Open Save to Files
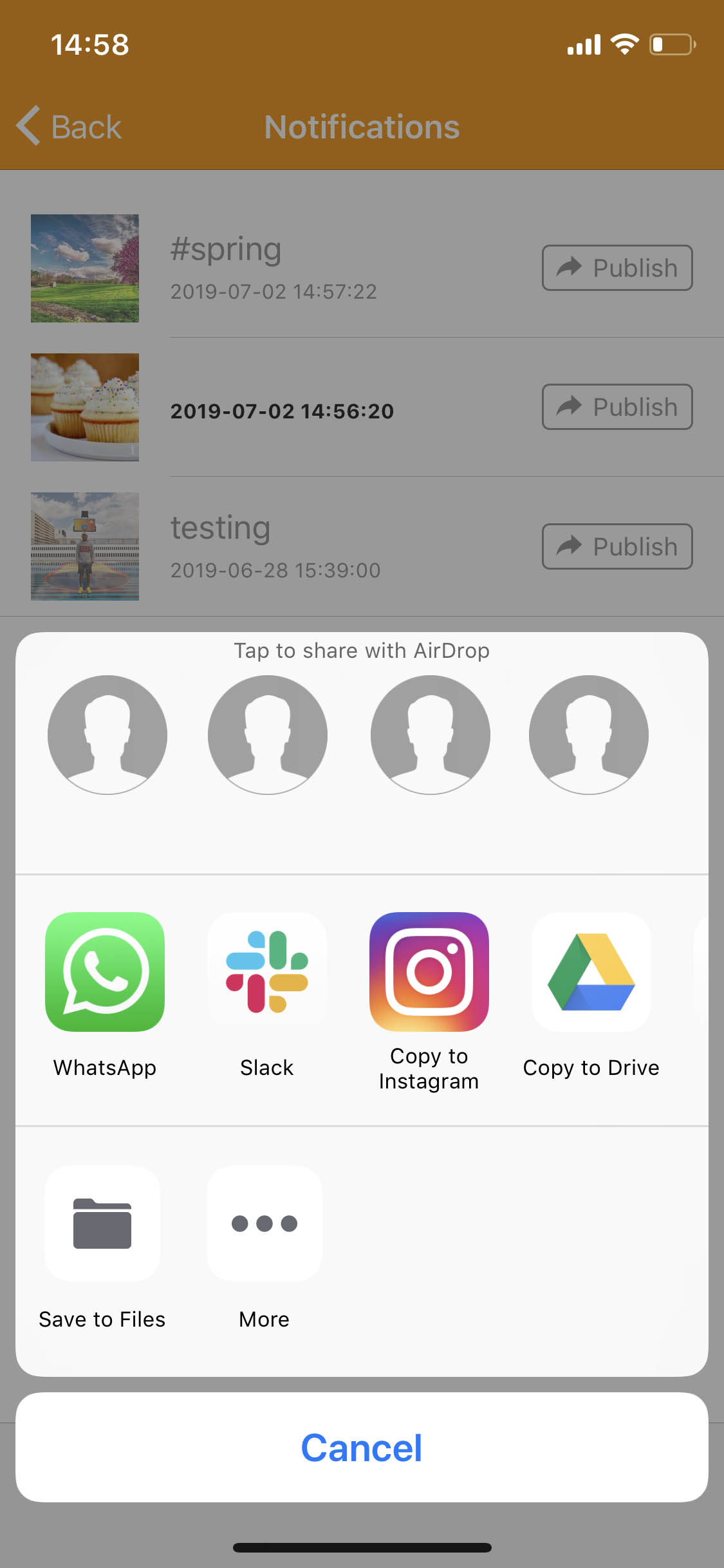Viewport: 724px width, 1568px height. 101,1224
